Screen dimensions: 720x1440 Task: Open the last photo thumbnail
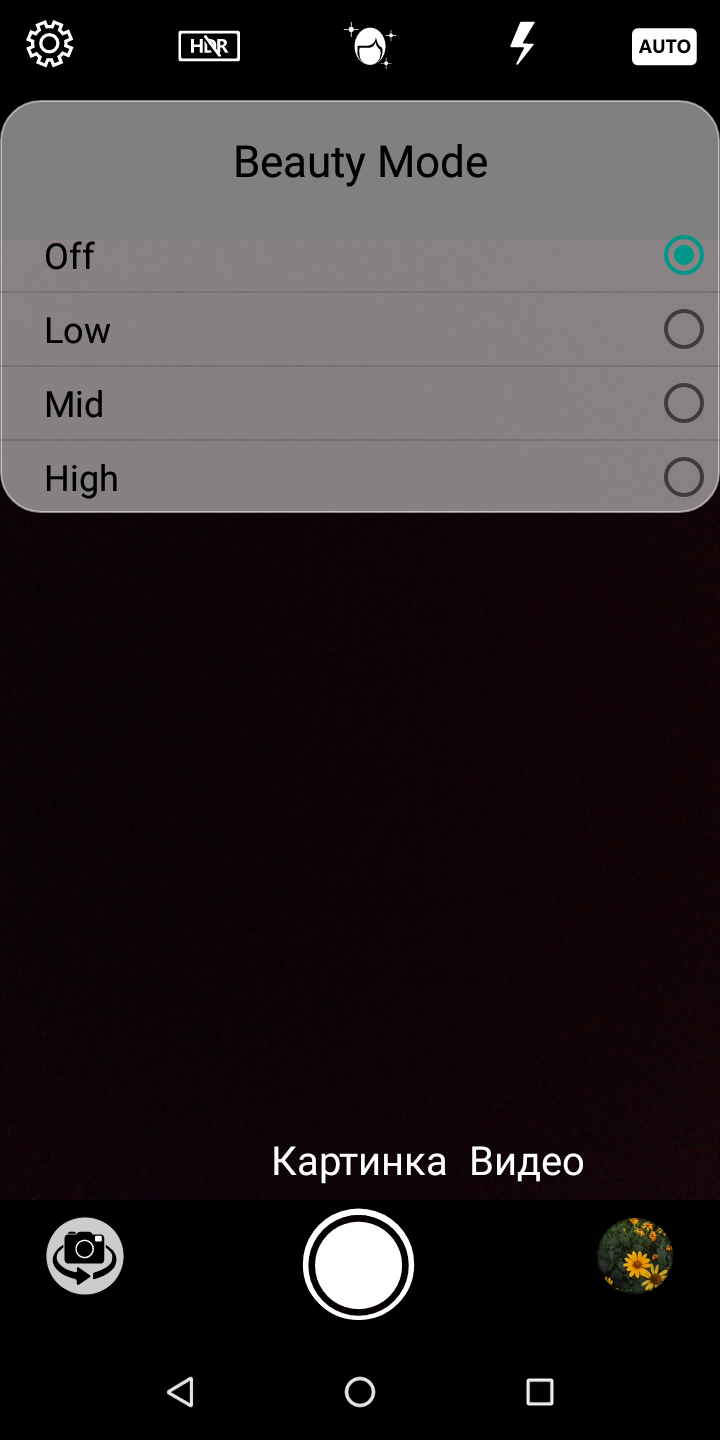click(635, 1256)
